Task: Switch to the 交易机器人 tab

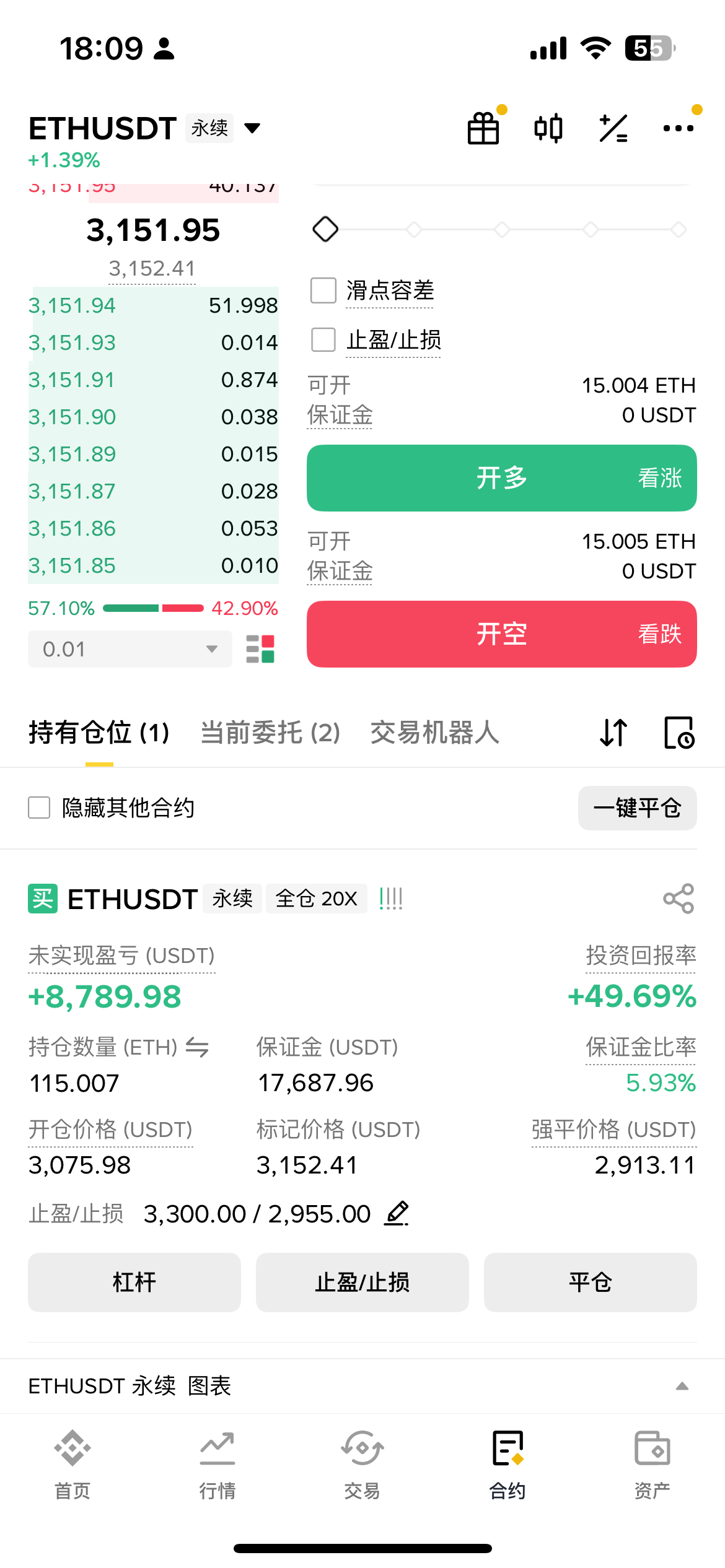Action: [434, 733]
